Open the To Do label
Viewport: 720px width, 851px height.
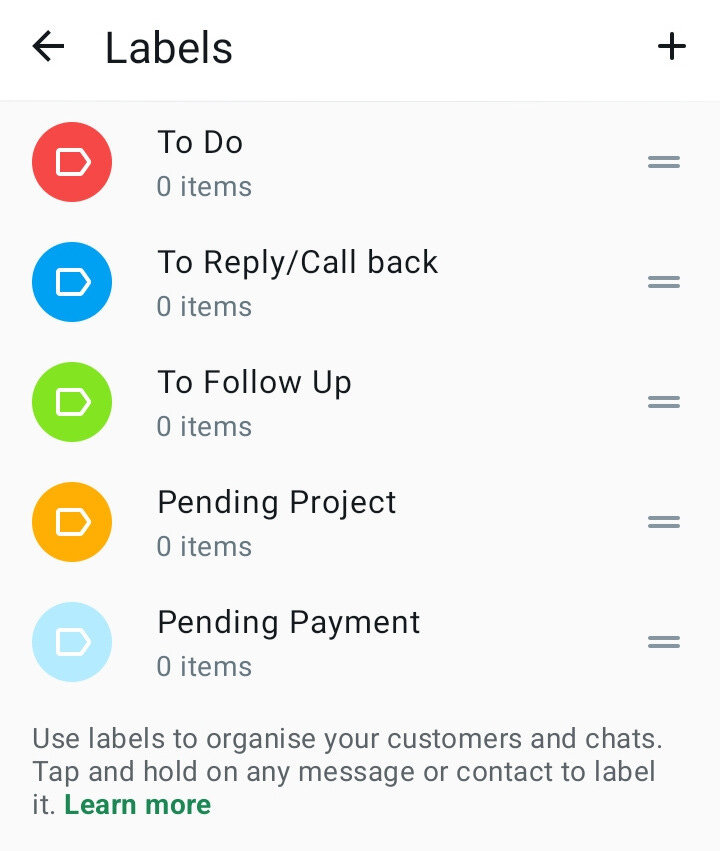[200, 142]
